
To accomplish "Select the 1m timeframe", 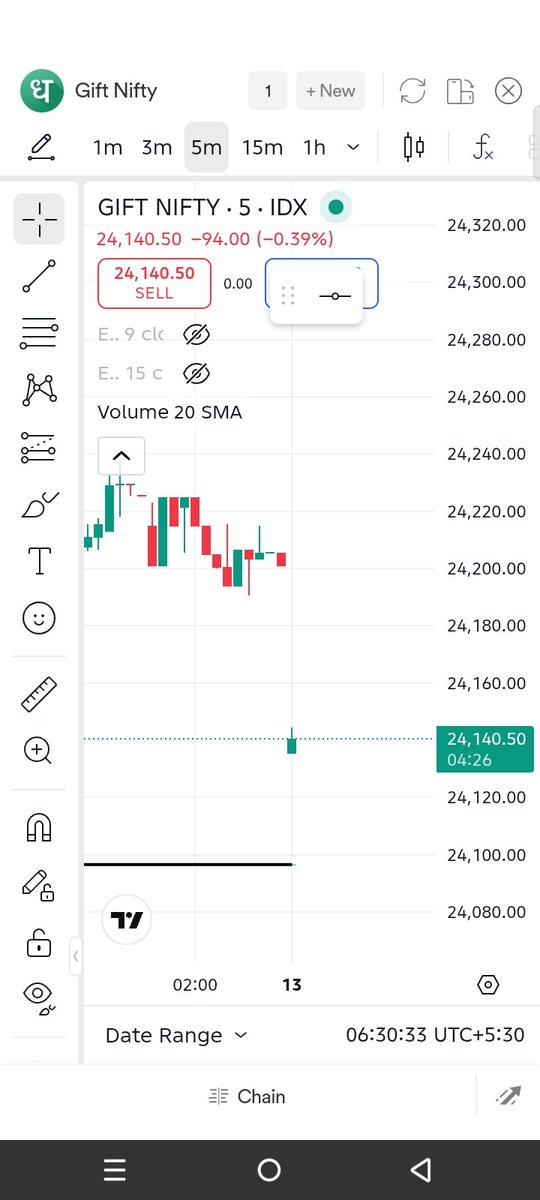I will [x=107, y=148].
